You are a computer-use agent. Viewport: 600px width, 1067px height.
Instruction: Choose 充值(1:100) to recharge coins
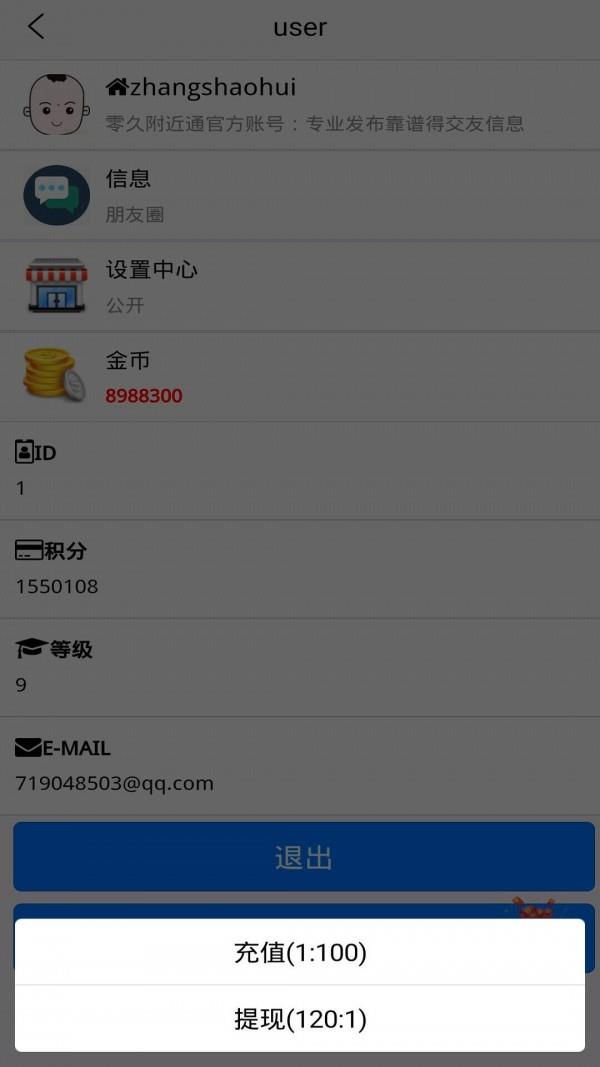[x=300, y=952]
